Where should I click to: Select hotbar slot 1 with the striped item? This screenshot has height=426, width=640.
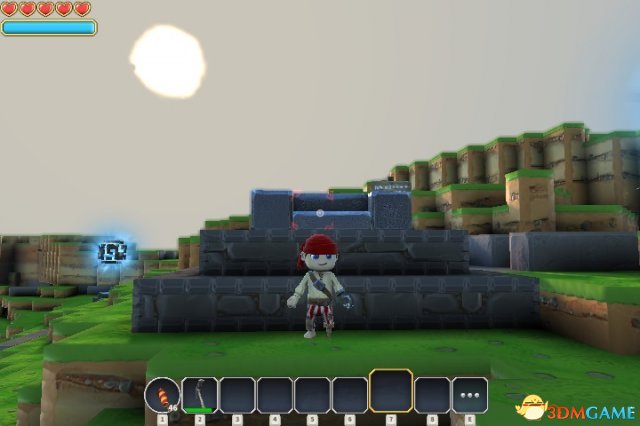point(163,395)
